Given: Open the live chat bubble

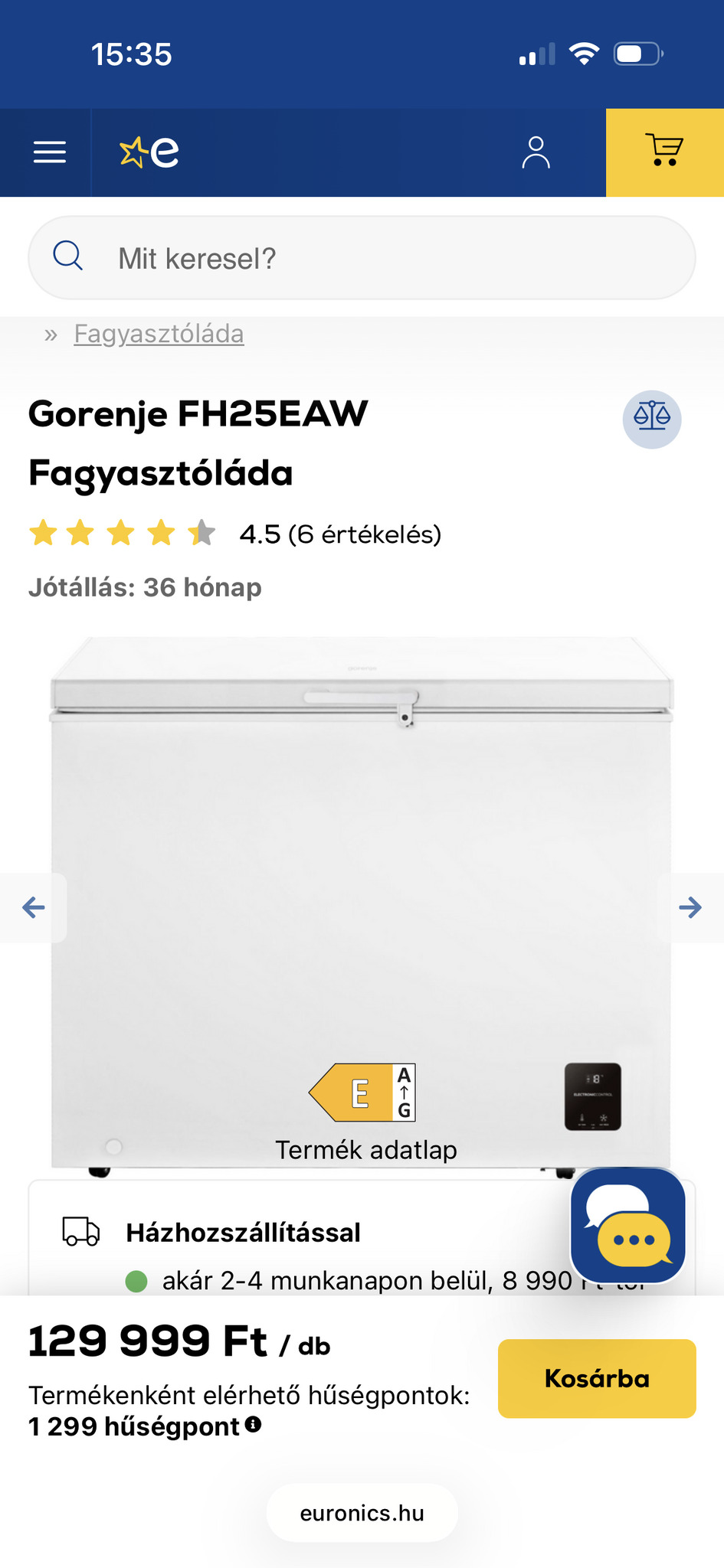Looking at the screenshot, I should (x=628, y=1225).
